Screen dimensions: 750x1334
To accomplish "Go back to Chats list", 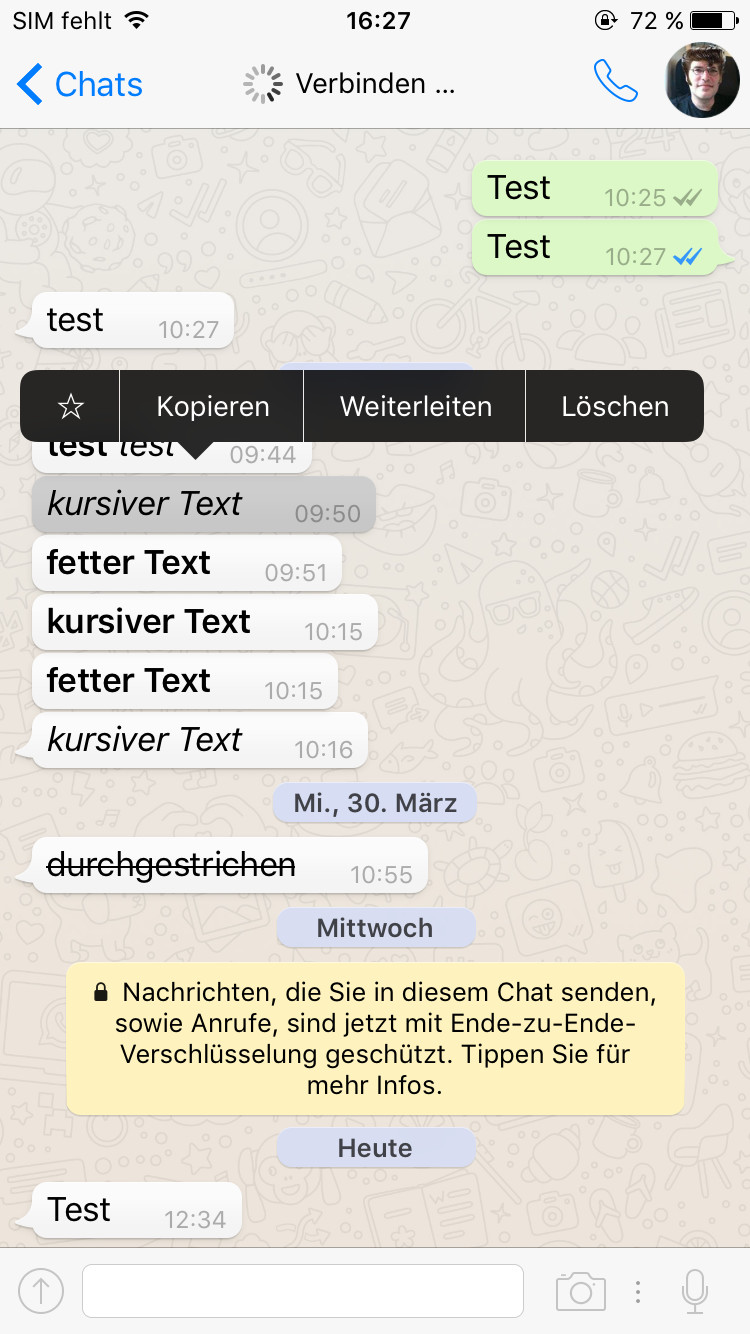I will point(80,84).
